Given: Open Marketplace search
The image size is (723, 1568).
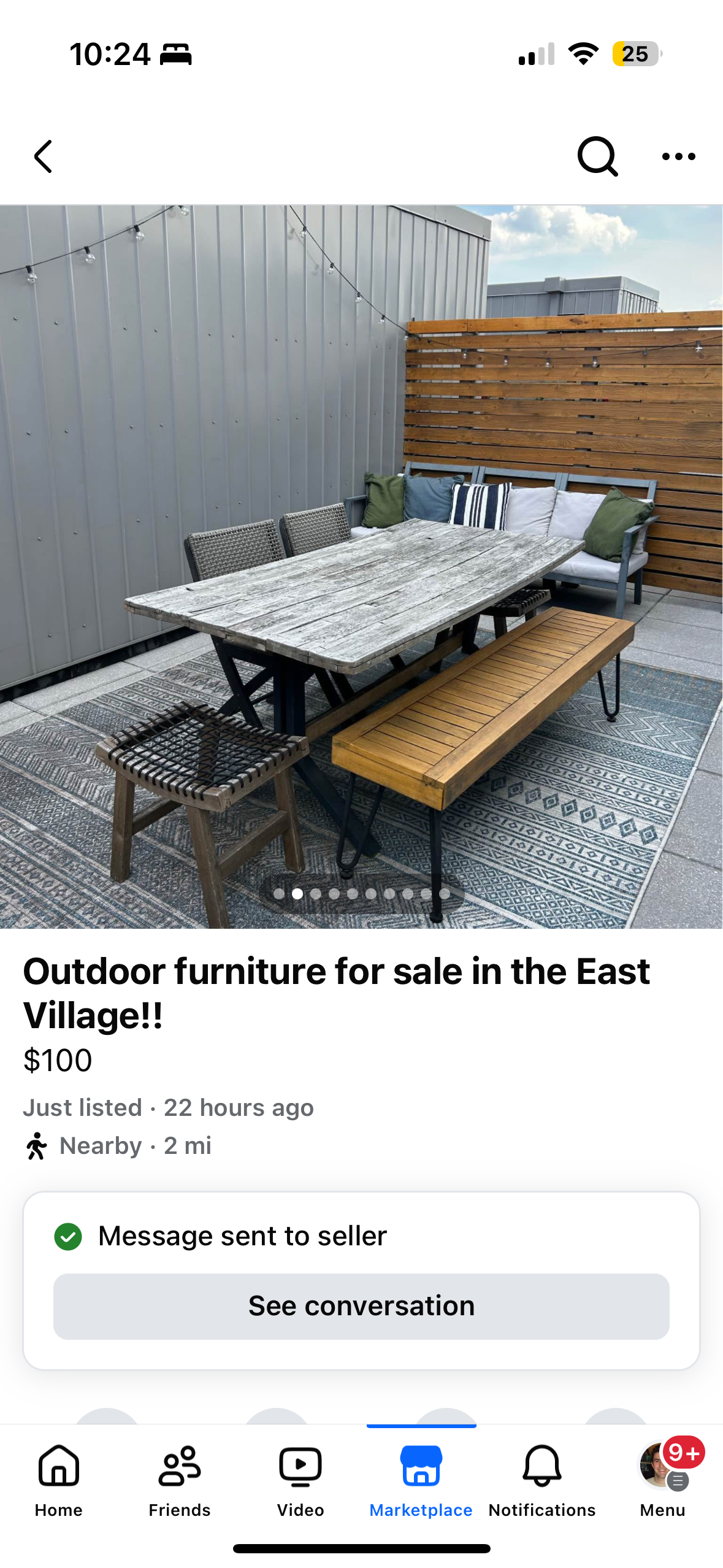Looking at the screenshot, I should point(597,156).
